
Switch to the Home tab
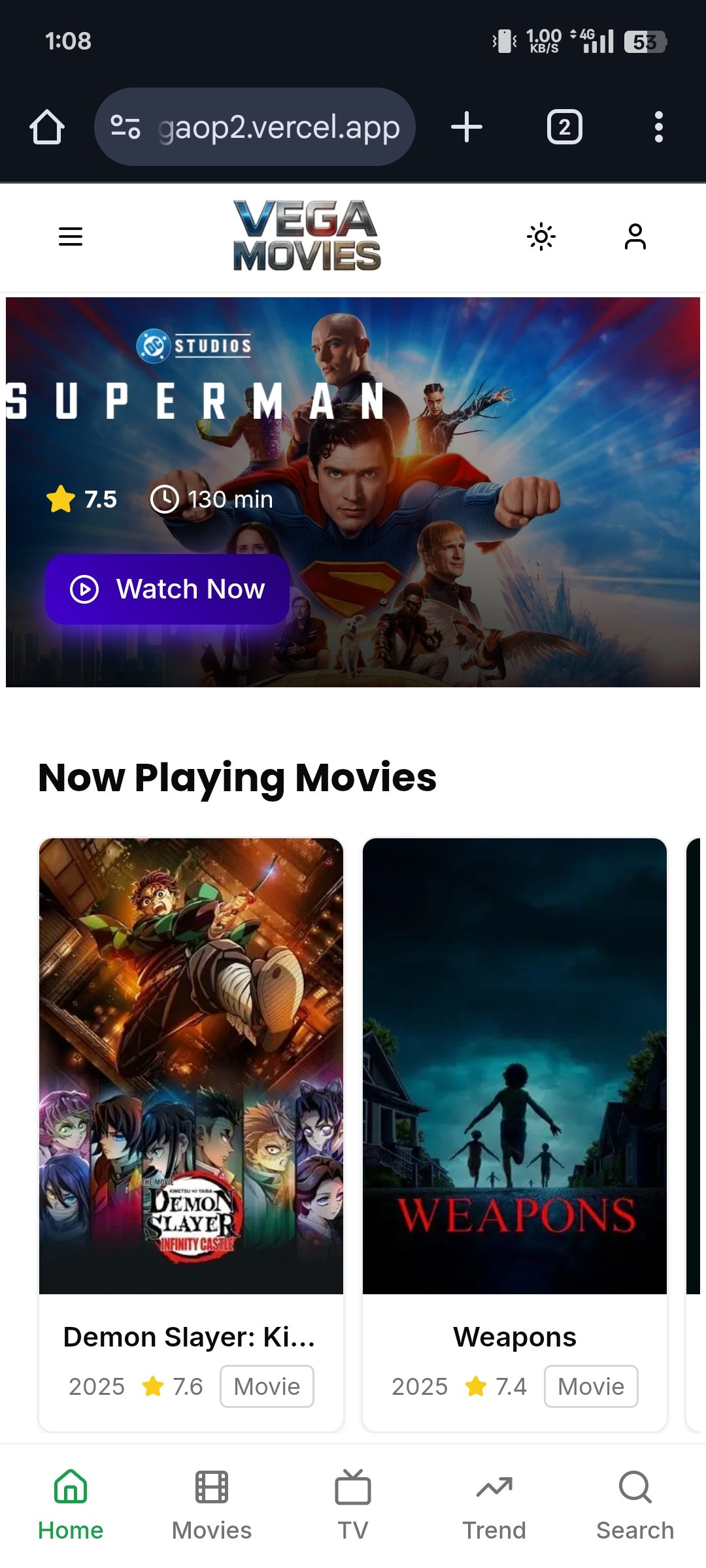(71, 1504)
